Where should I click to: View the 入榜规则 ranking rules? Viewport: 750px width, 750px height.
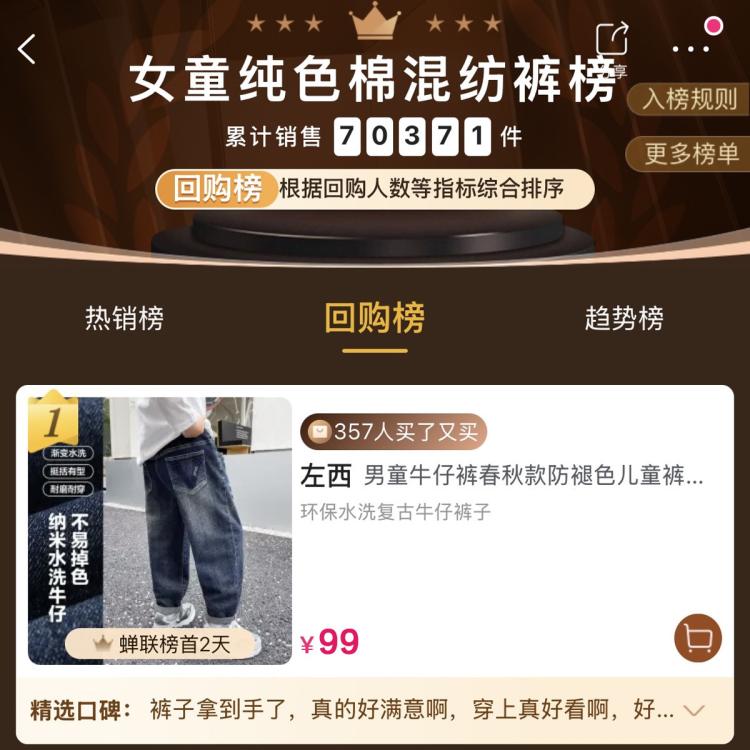click(x=689, y=99)
